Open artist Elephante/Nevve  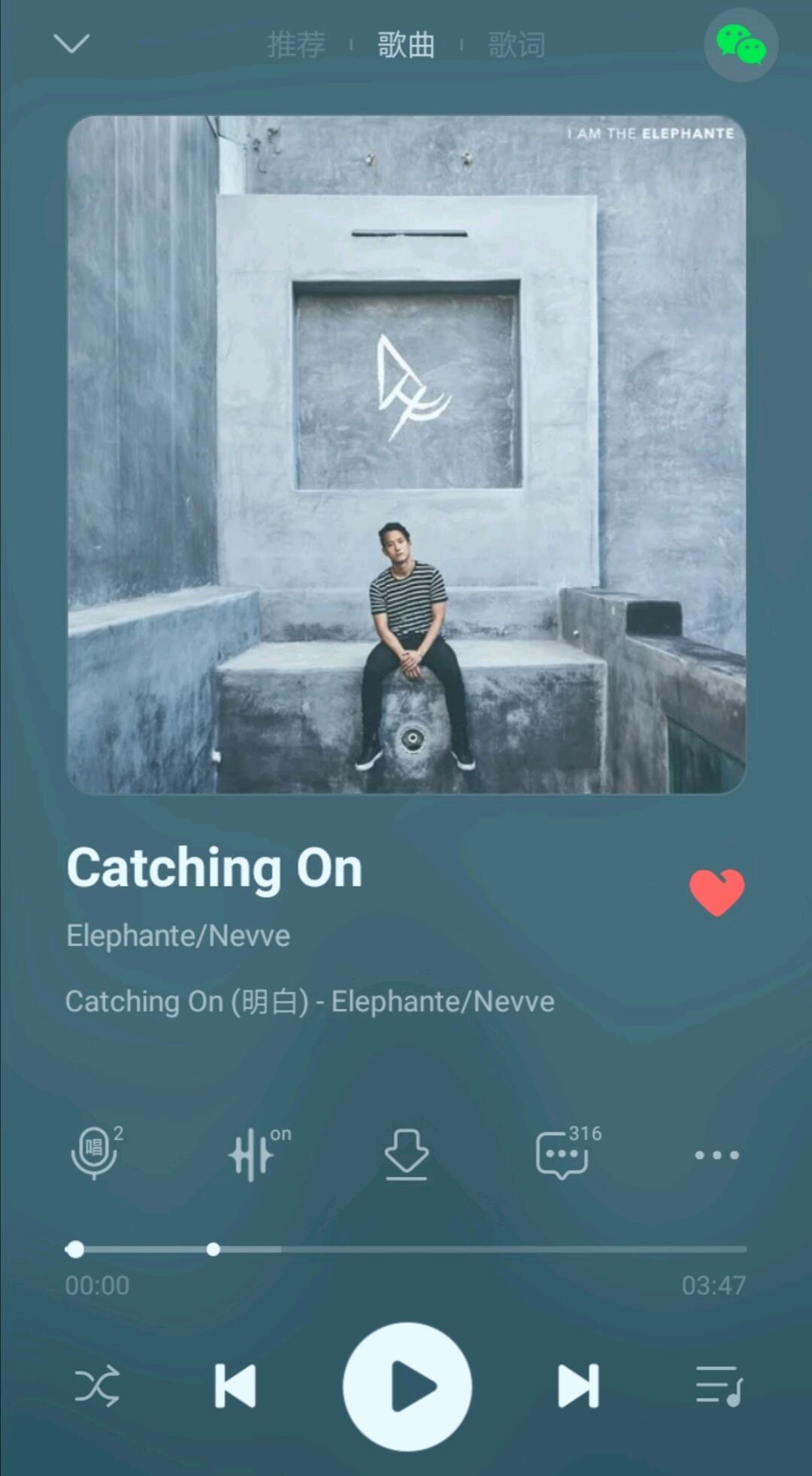pos(178,936)
